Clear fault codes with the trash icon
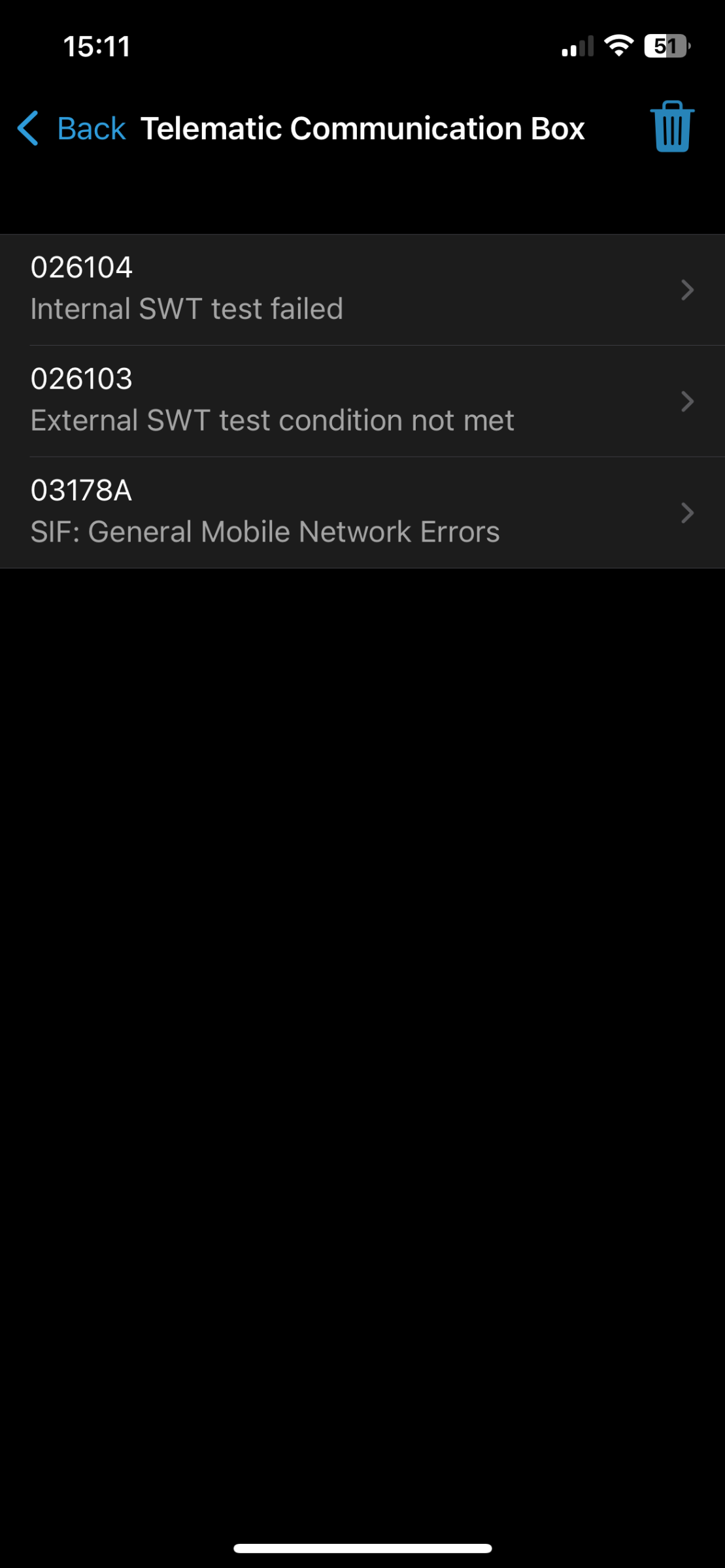Image resolution: width=725 pixels, height=1568 pixels. [671, 127]
